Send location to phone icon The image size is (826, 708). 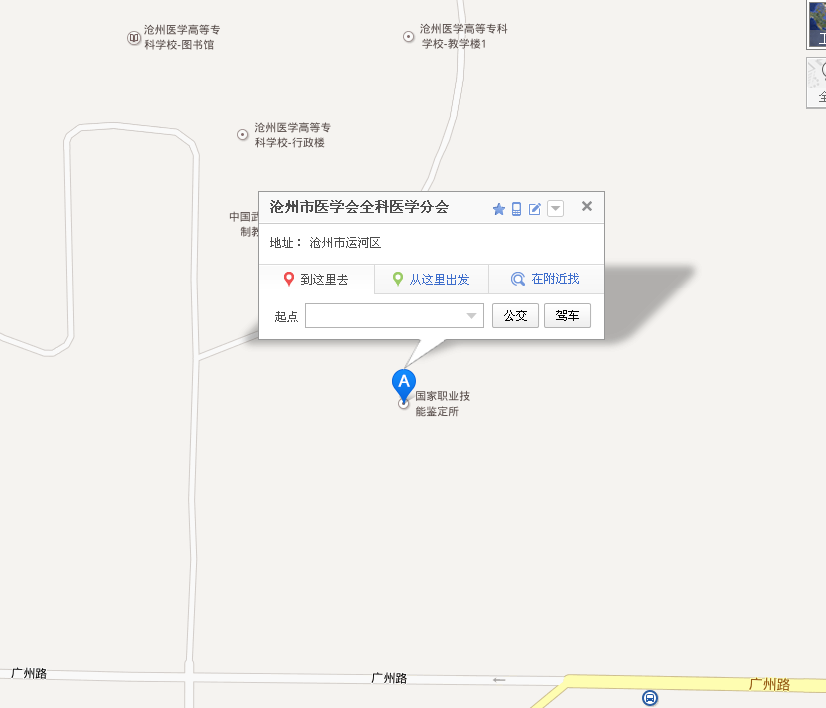pos(517,209)
